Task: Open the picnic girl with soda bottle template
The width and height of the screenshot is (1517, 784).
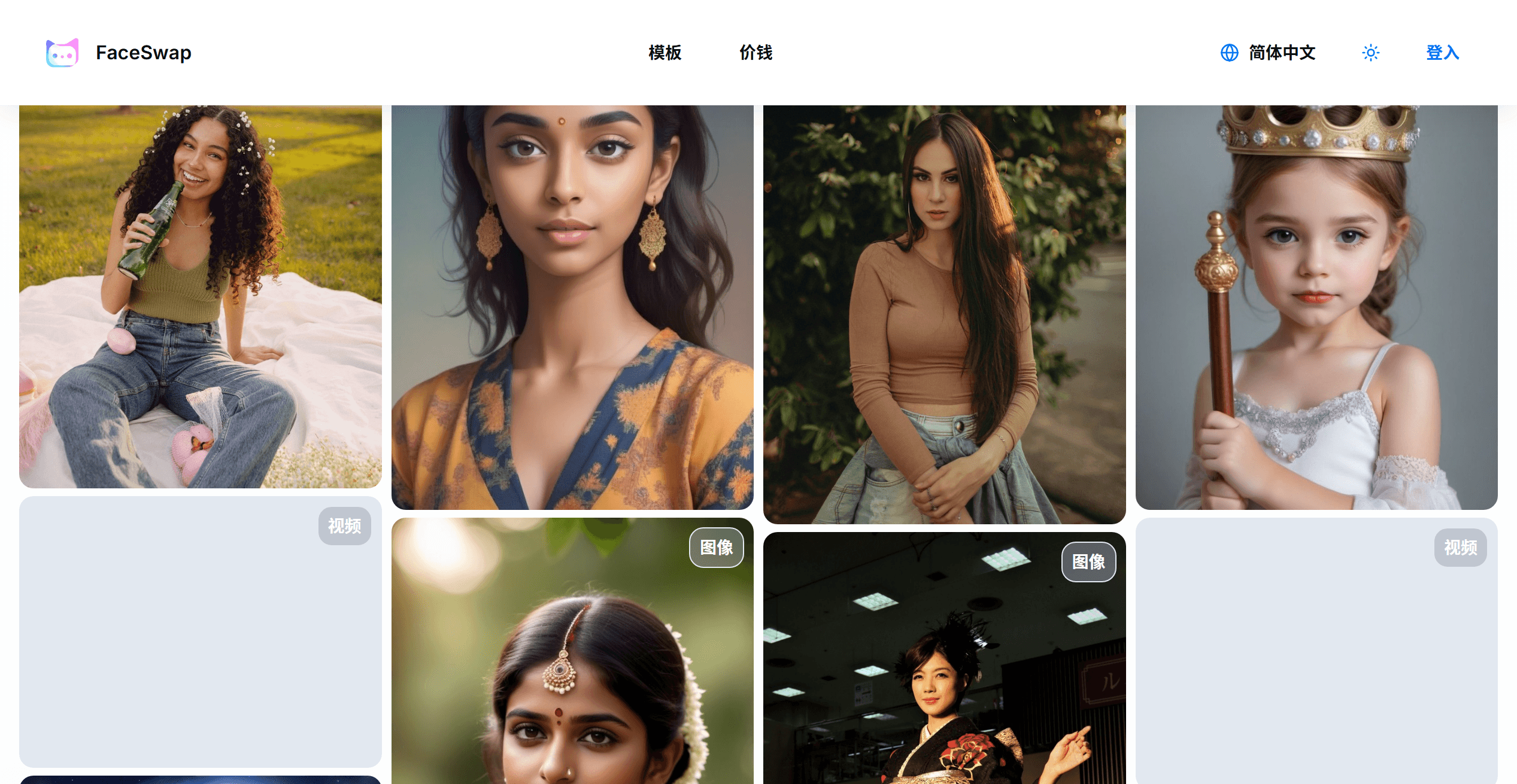Action: coord(201,296)
